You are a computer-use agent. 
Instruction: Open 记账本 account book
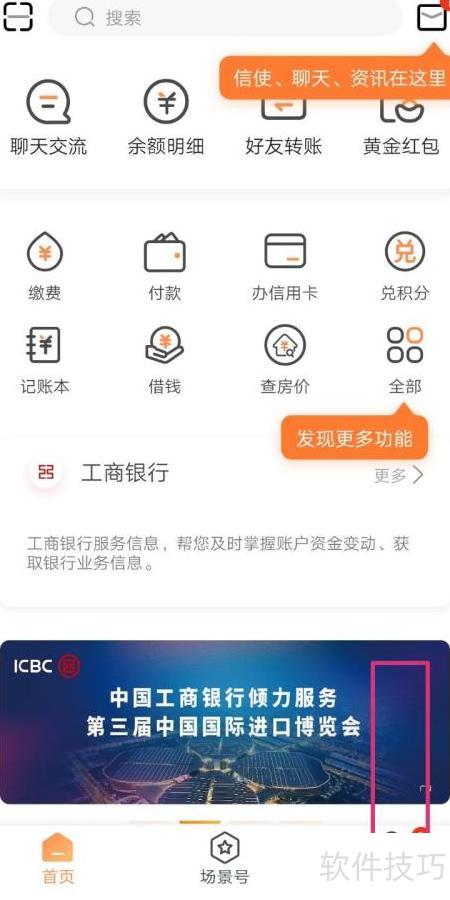45,360
